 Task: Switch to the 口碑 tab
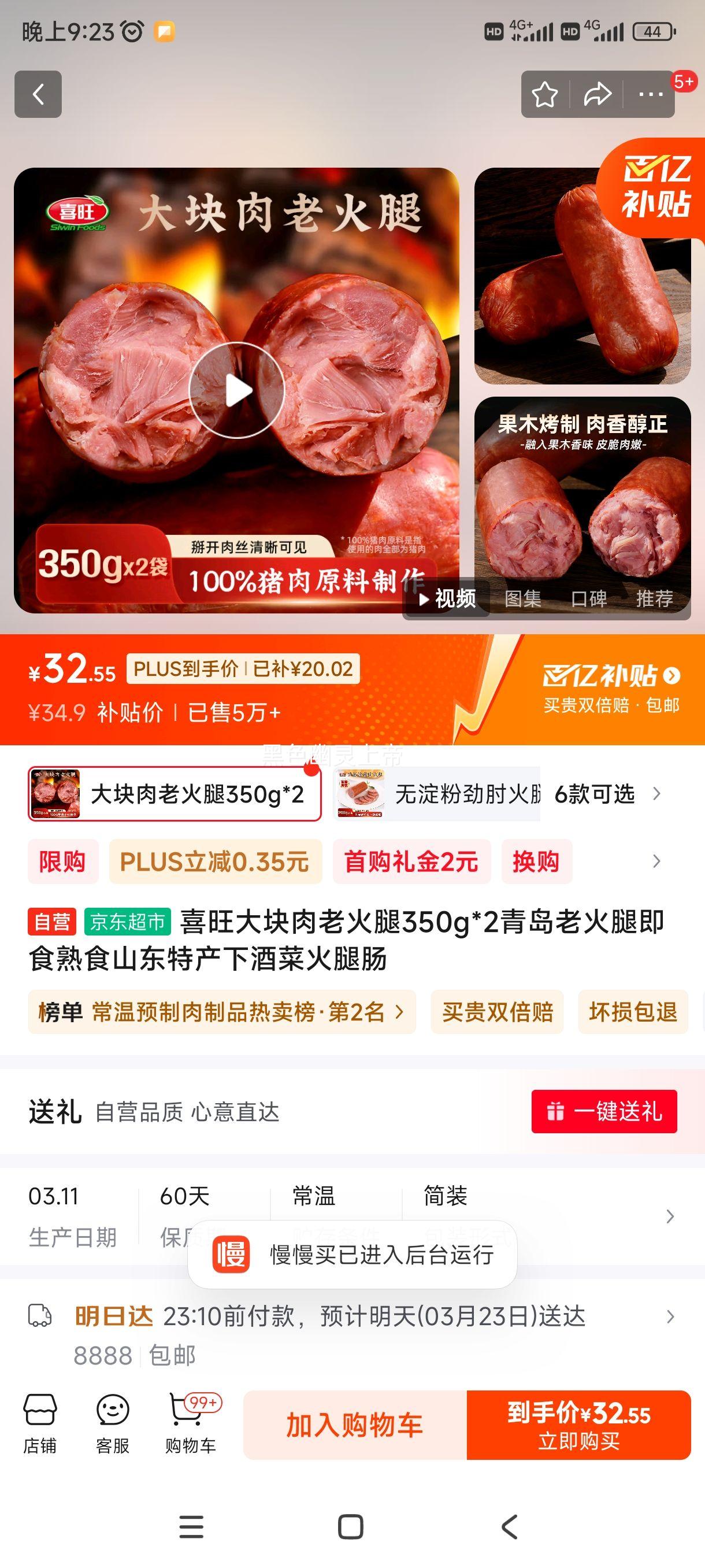point(588,600)
